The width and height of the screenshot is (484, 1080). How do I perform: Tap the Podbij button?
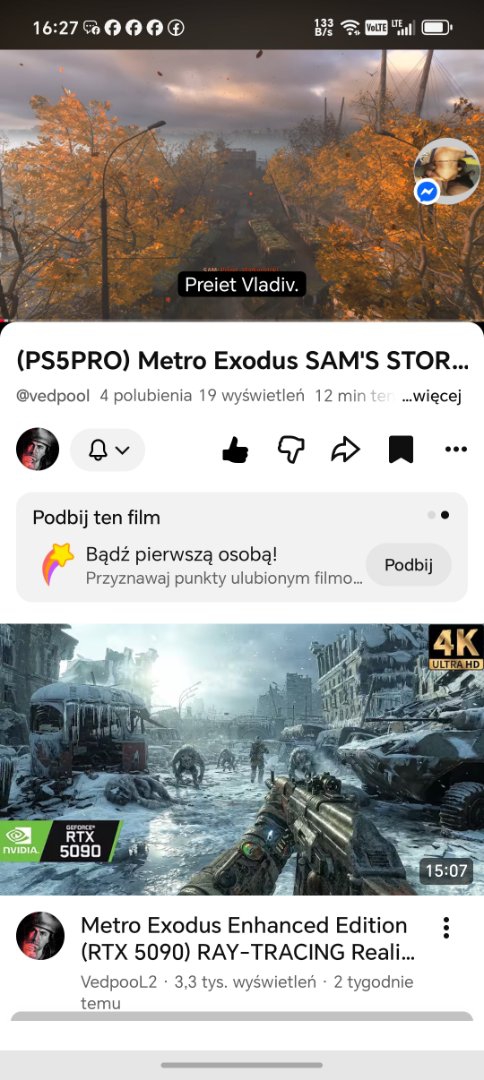(x=408, y=565)
